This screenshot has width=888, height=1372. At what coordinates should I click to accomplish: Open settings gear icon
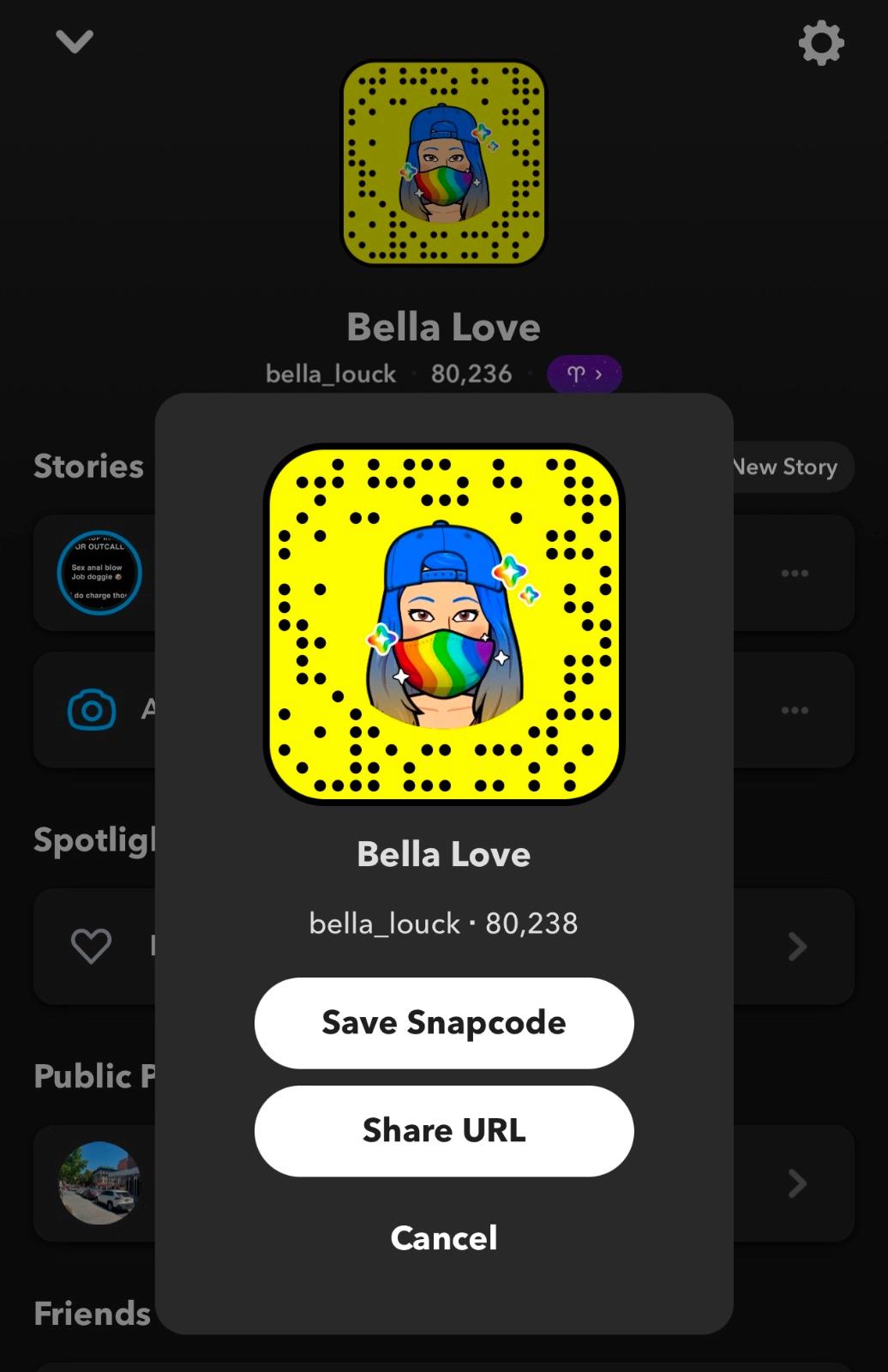pos(821,43)
